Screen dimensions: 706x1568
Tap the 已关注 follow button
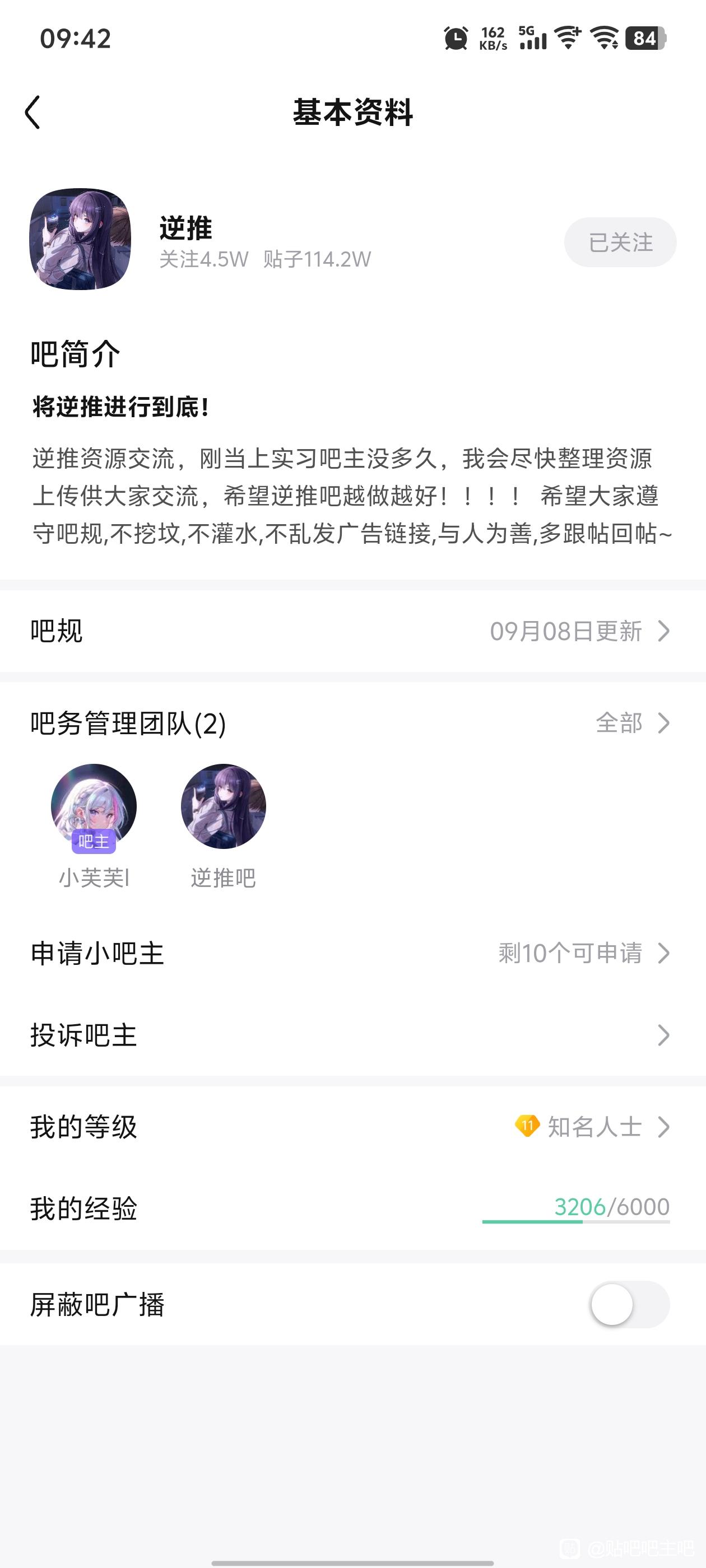click(x=620, y=242)
